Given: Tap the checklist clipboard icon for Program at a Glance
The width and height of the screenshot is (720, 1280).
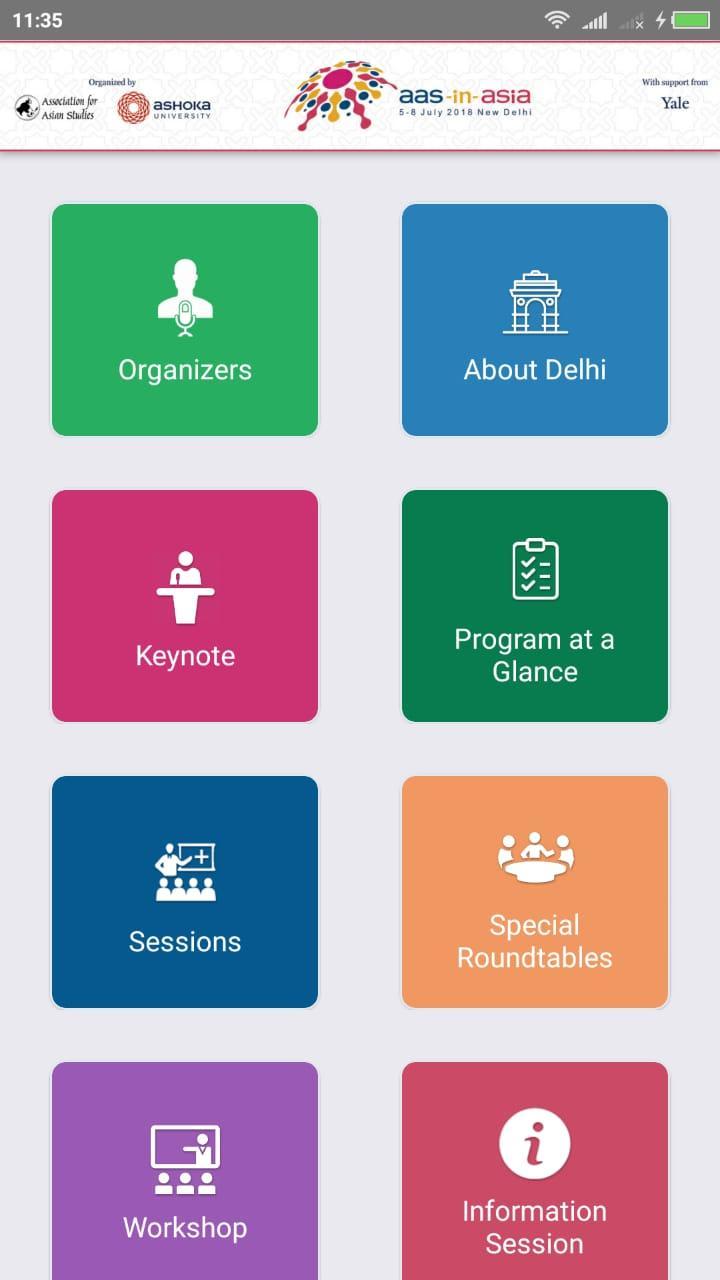Looking at the screenshot, I should click(534, 568).
